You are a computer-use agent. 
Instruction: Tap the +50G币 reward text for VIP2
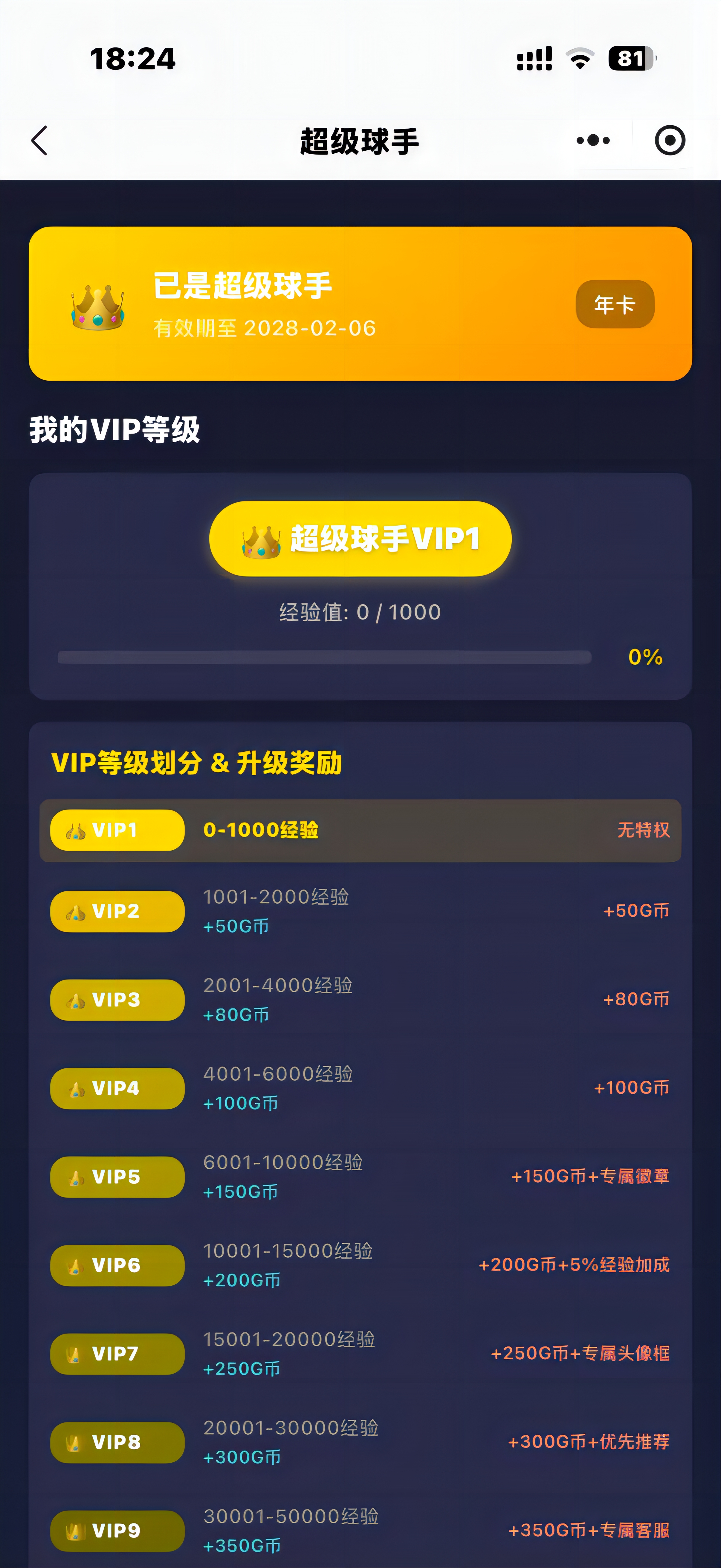(x=636, y=911)
